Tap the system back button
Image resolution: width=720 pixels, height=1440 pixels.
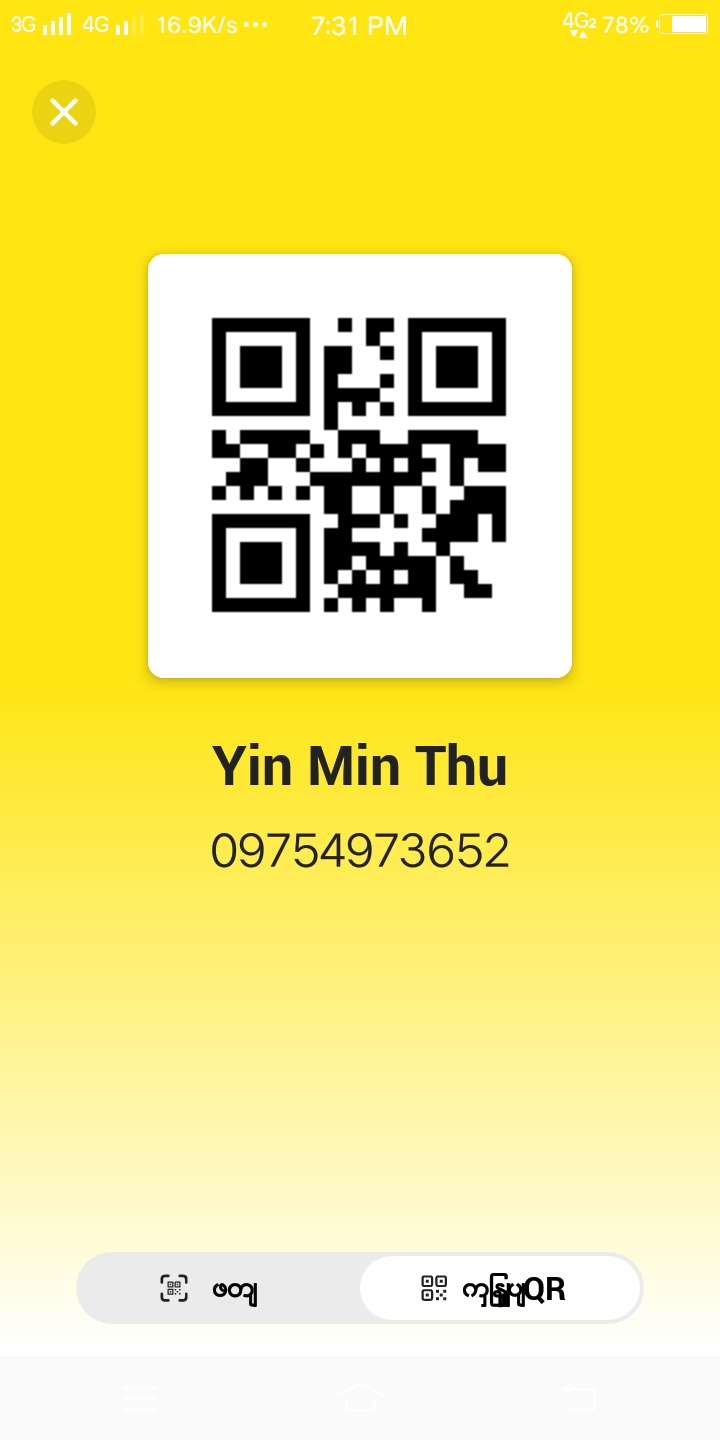[578, 1397]
